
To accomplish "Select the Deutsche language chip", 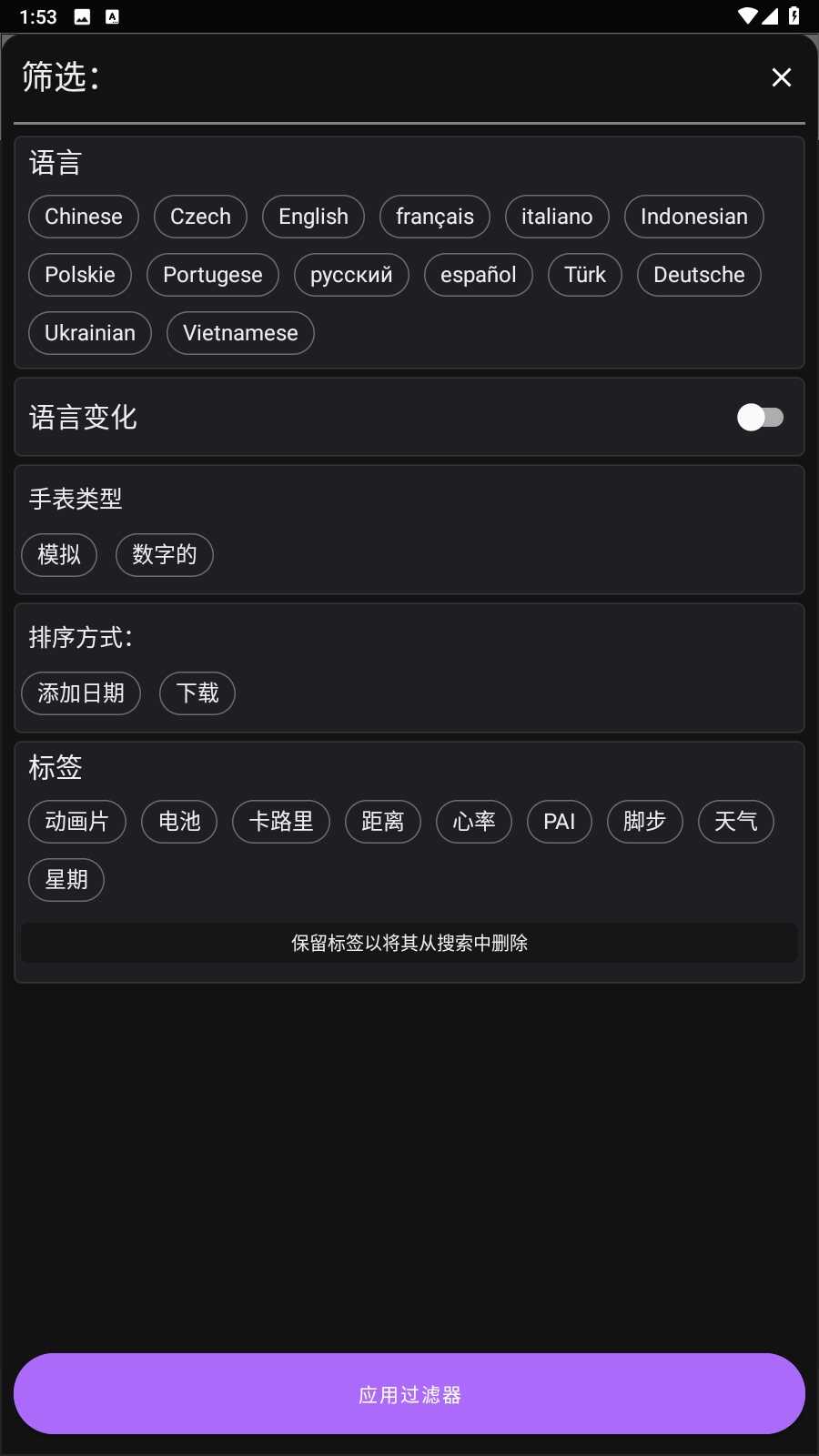I will tap(699, 275).
